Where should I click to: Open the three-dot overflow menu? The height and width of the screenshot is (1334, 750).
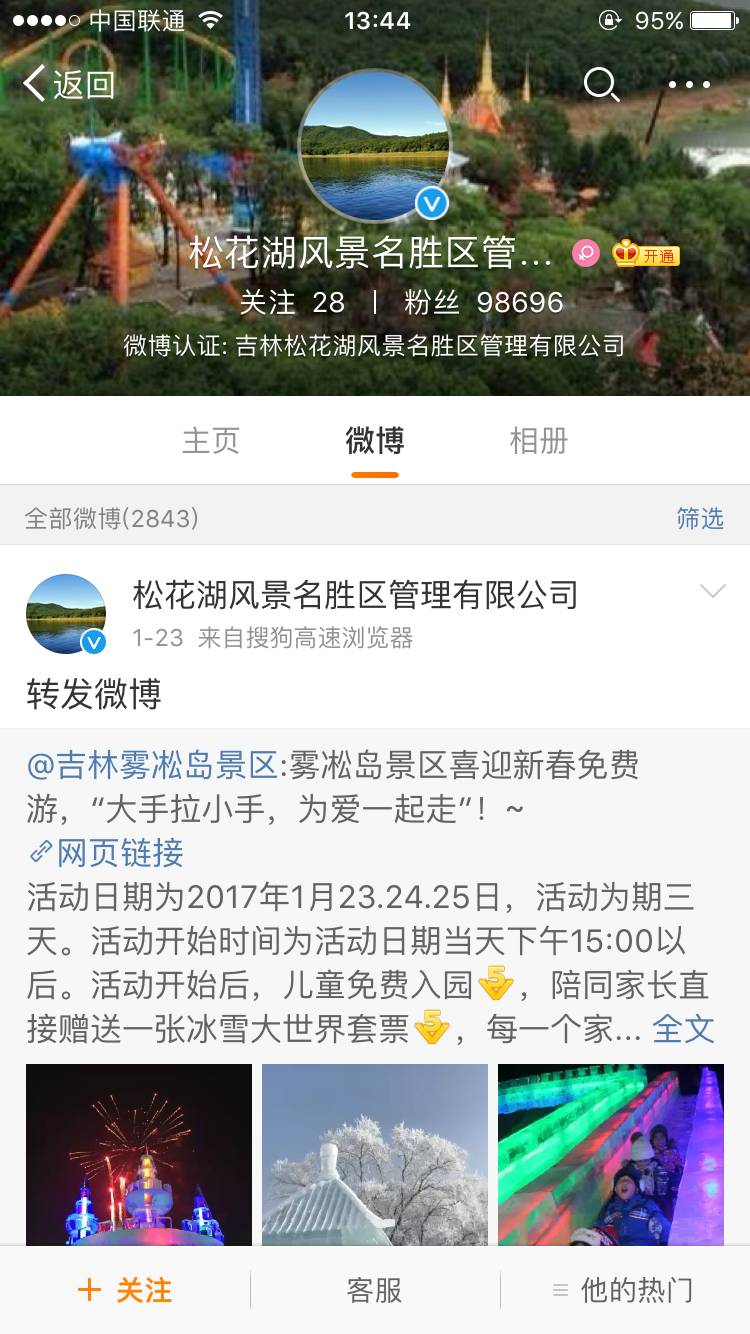689,85
